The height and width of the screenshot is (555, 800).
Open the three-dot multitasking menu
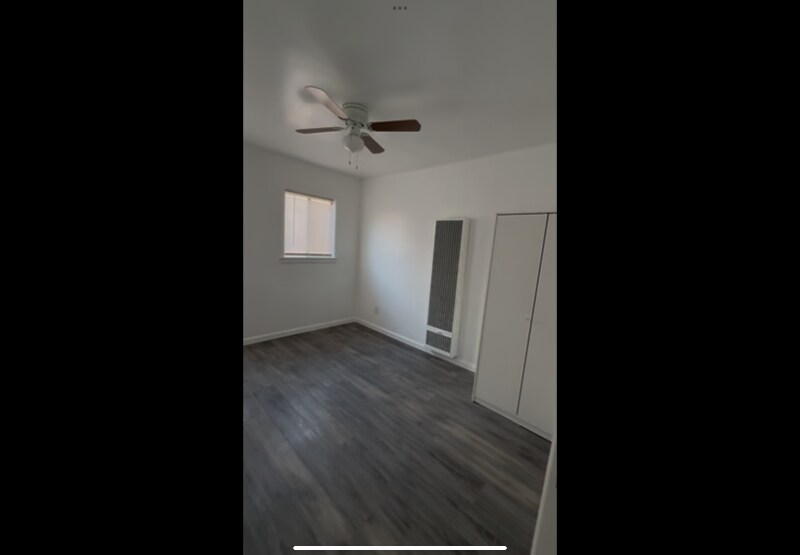[x=400, y=8]
